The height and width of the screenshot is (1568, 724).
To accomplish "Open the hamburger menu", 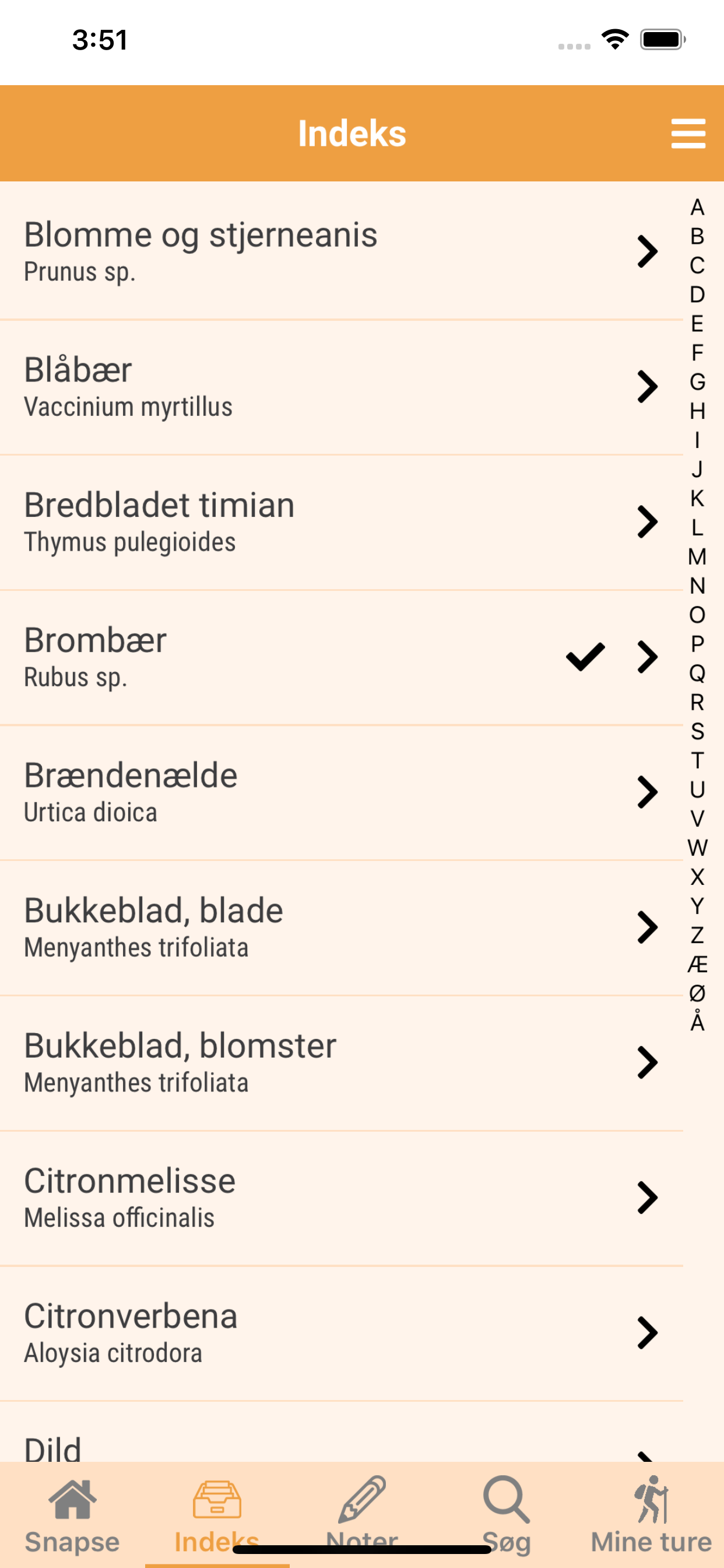I will click(x=688, y=134).
